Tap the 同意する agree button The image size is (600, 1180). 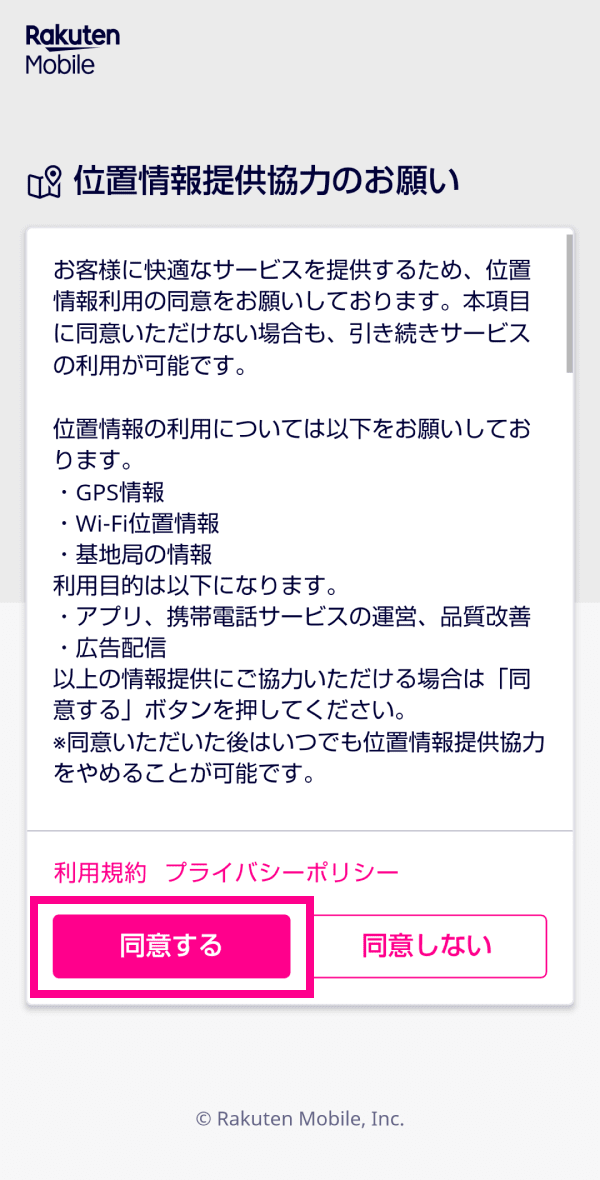click(171, 946)
